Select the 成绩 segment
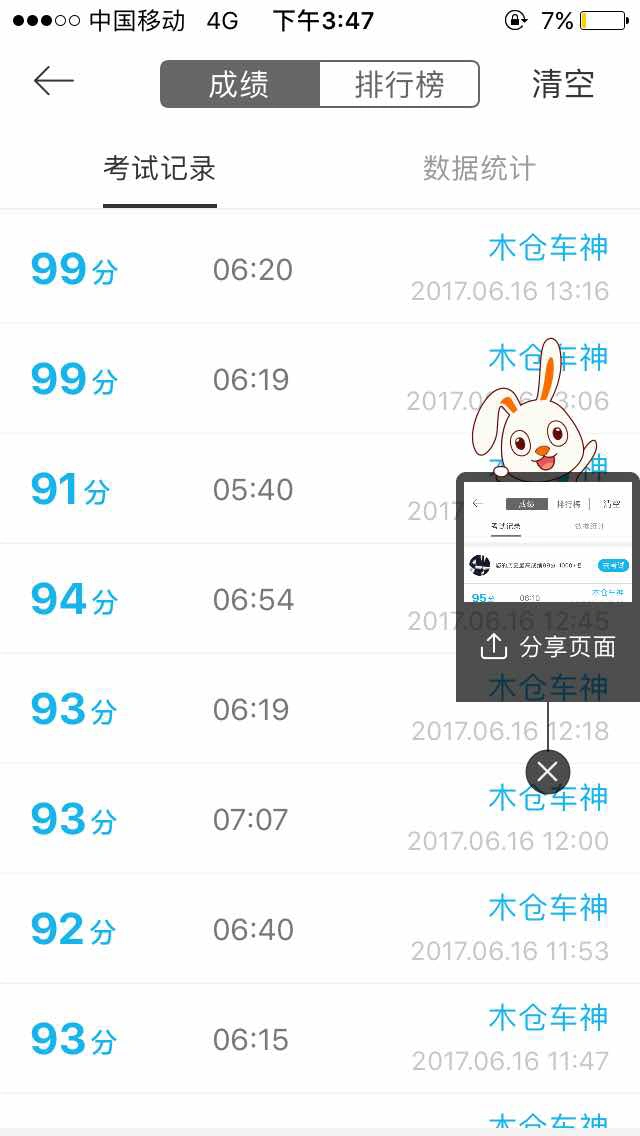 240,84
